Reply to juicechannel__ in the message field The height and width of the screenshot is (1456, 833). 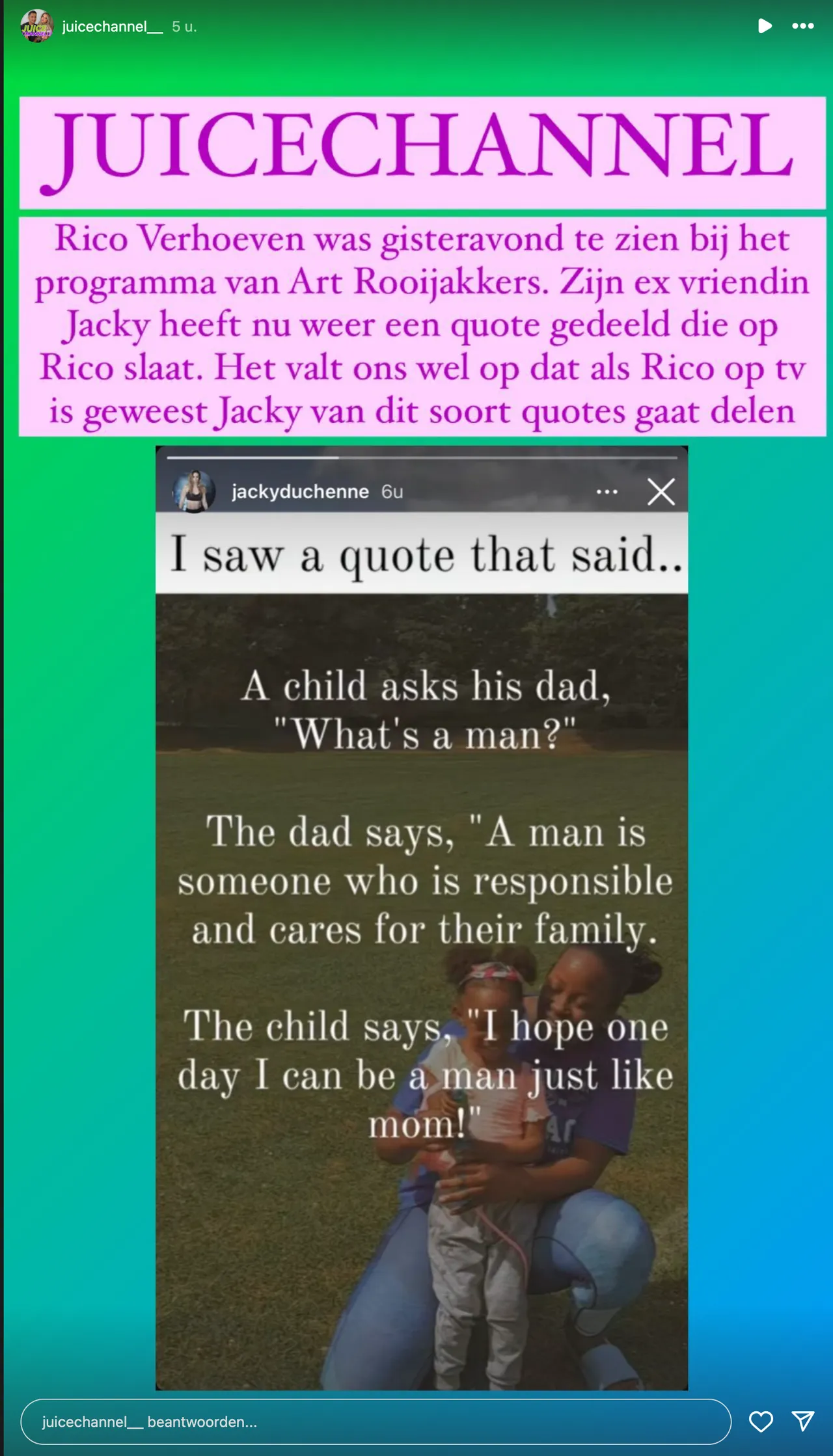(x=375, y=1422)
